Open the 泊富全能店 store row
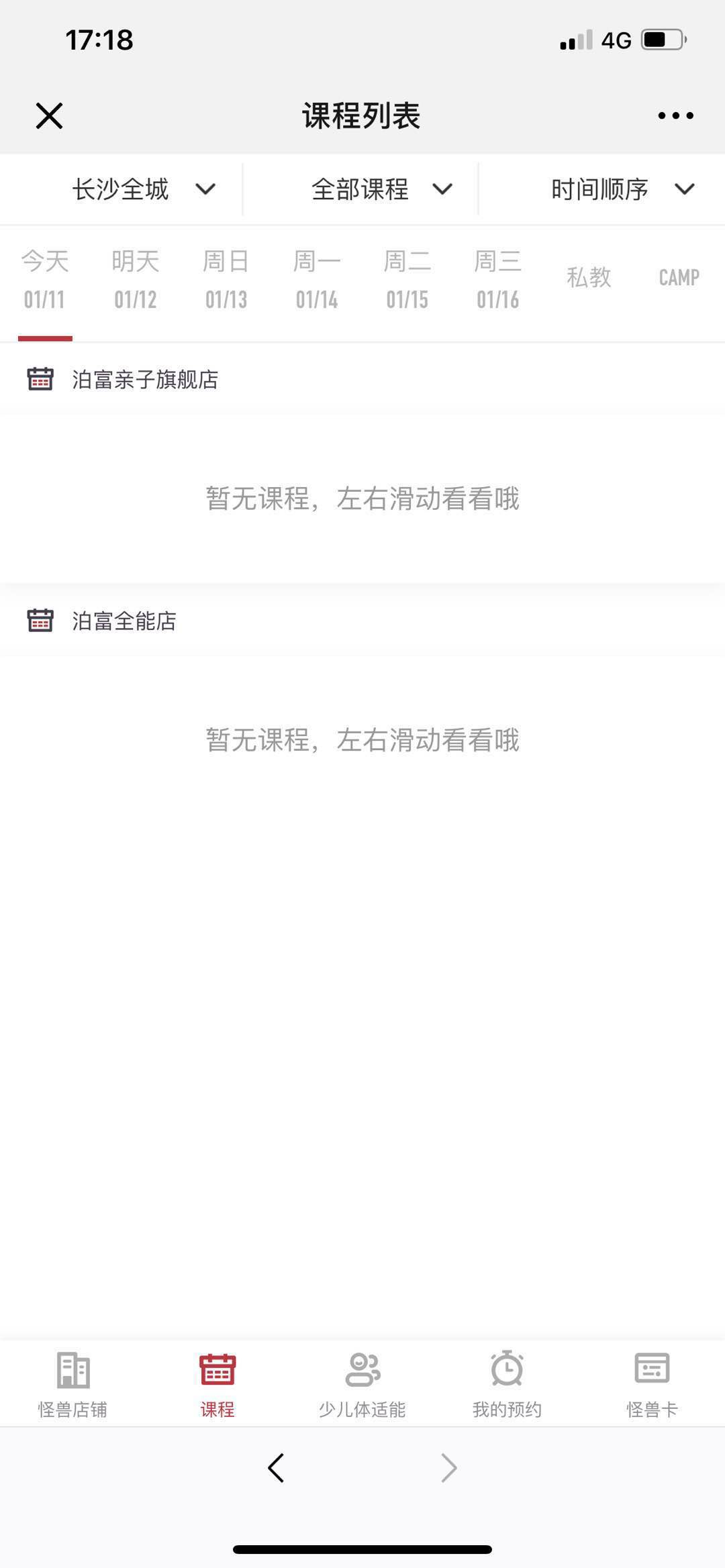The image size is (725, 1568). tap(362, 621)
